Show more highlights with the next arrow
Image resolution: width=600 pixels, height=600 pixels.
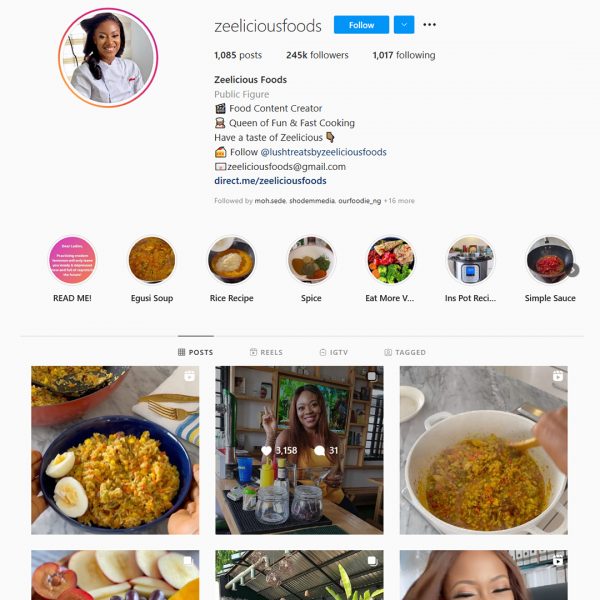573,270
